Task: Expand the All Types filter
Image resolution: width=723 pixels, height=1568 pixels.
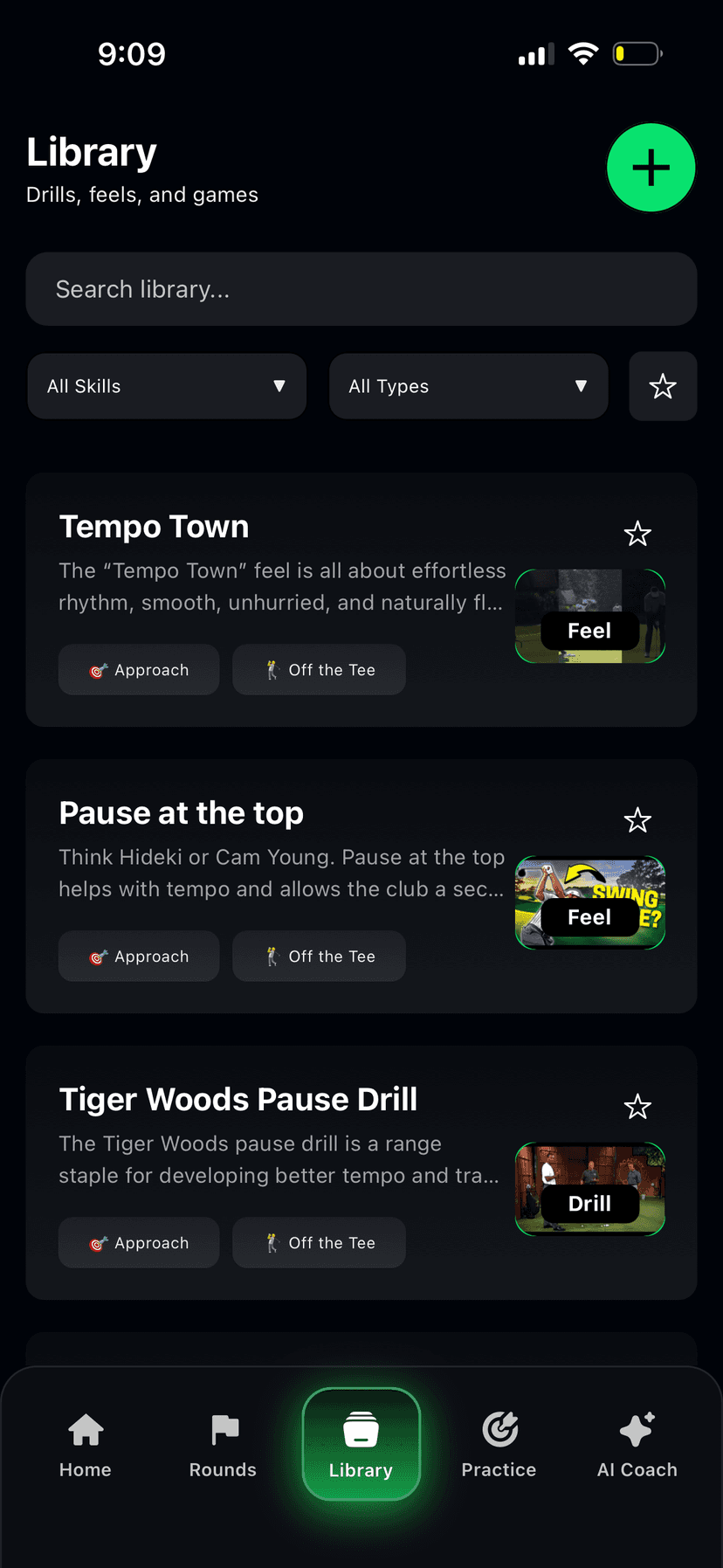Action: [x=468, y=386]
